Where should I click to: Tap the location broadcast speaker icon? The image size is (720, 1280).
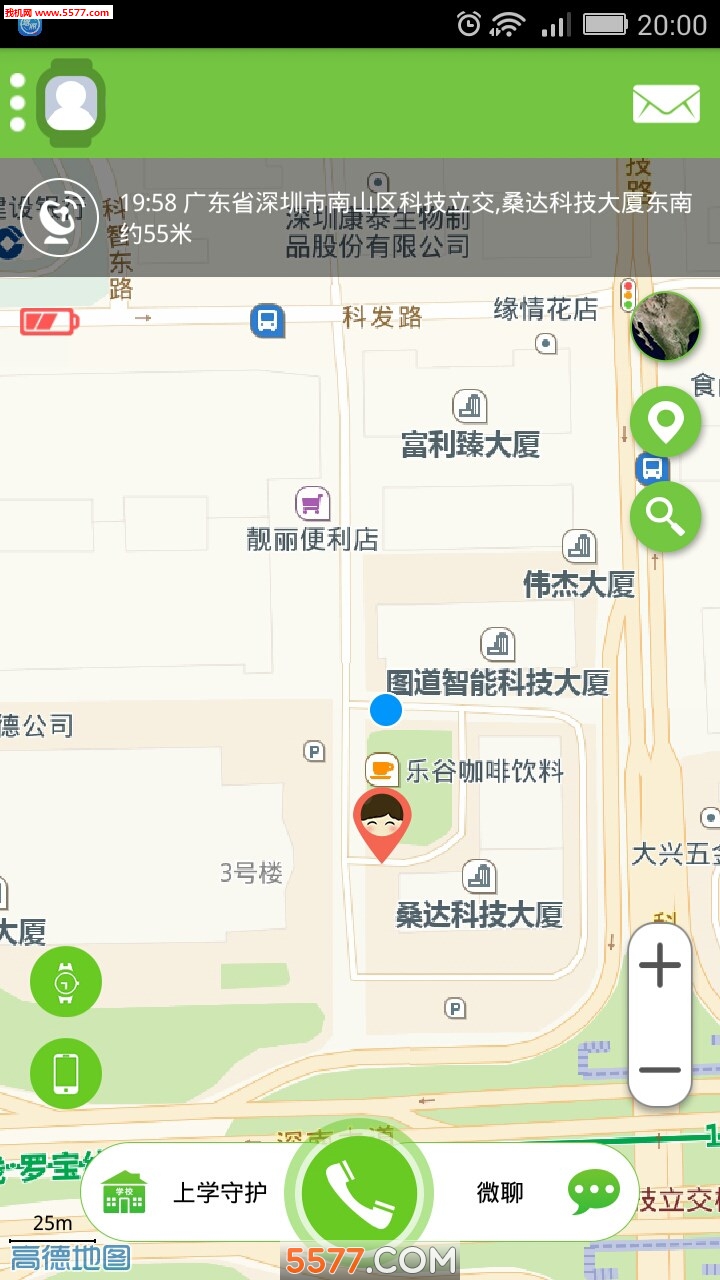57,216
